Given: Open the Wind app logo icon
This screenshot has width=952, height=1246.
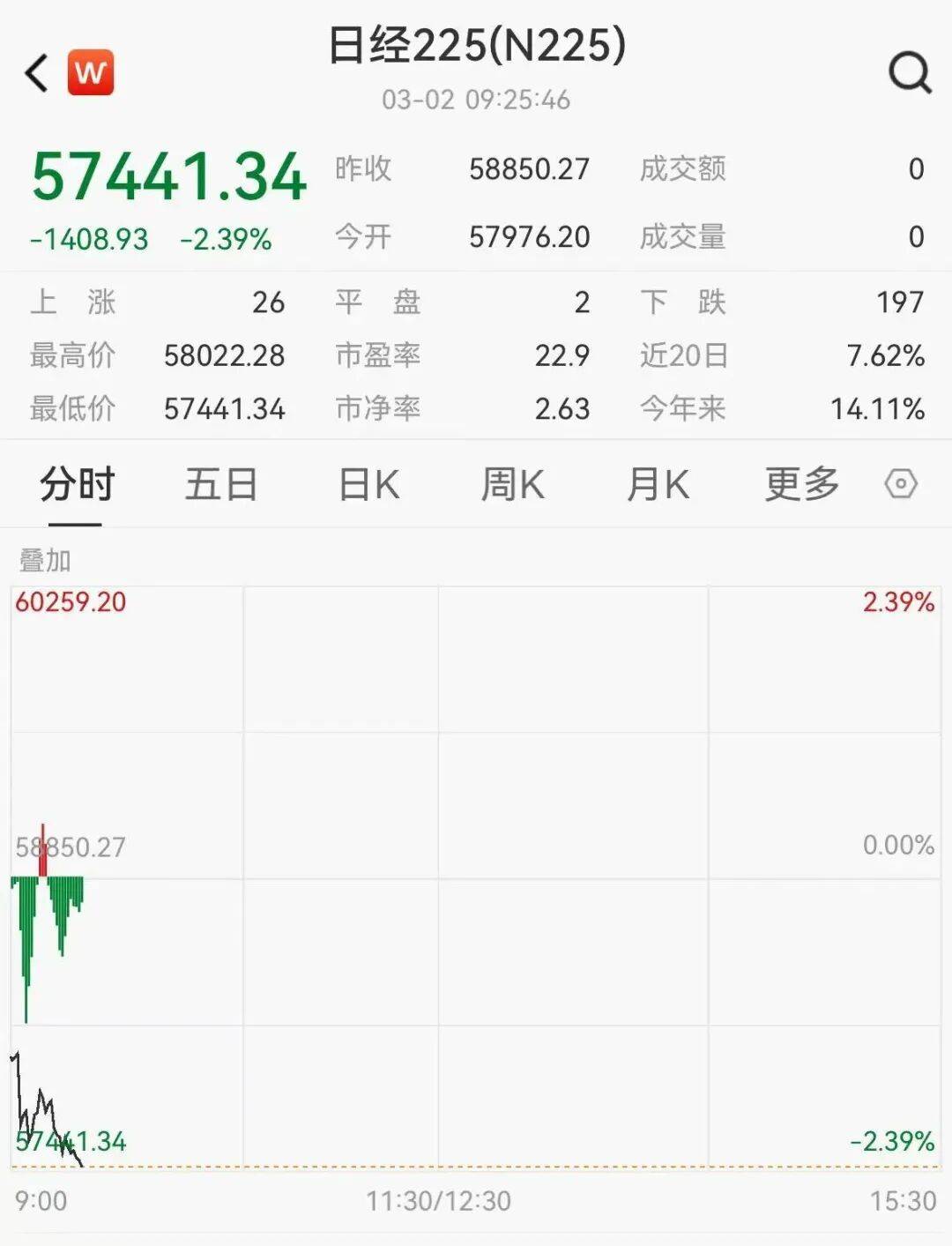Looking at the screenshot, I should pos(93,72).
